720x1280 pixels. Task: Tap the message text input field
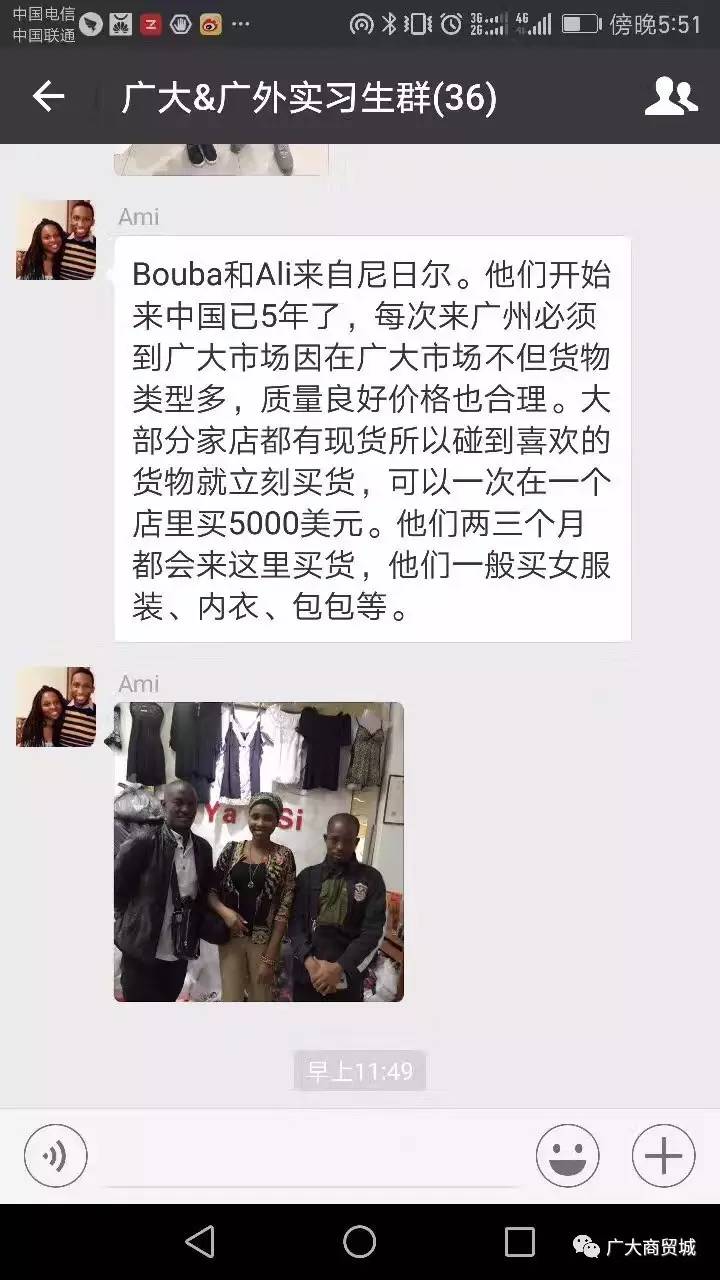tap(310, 1158)
